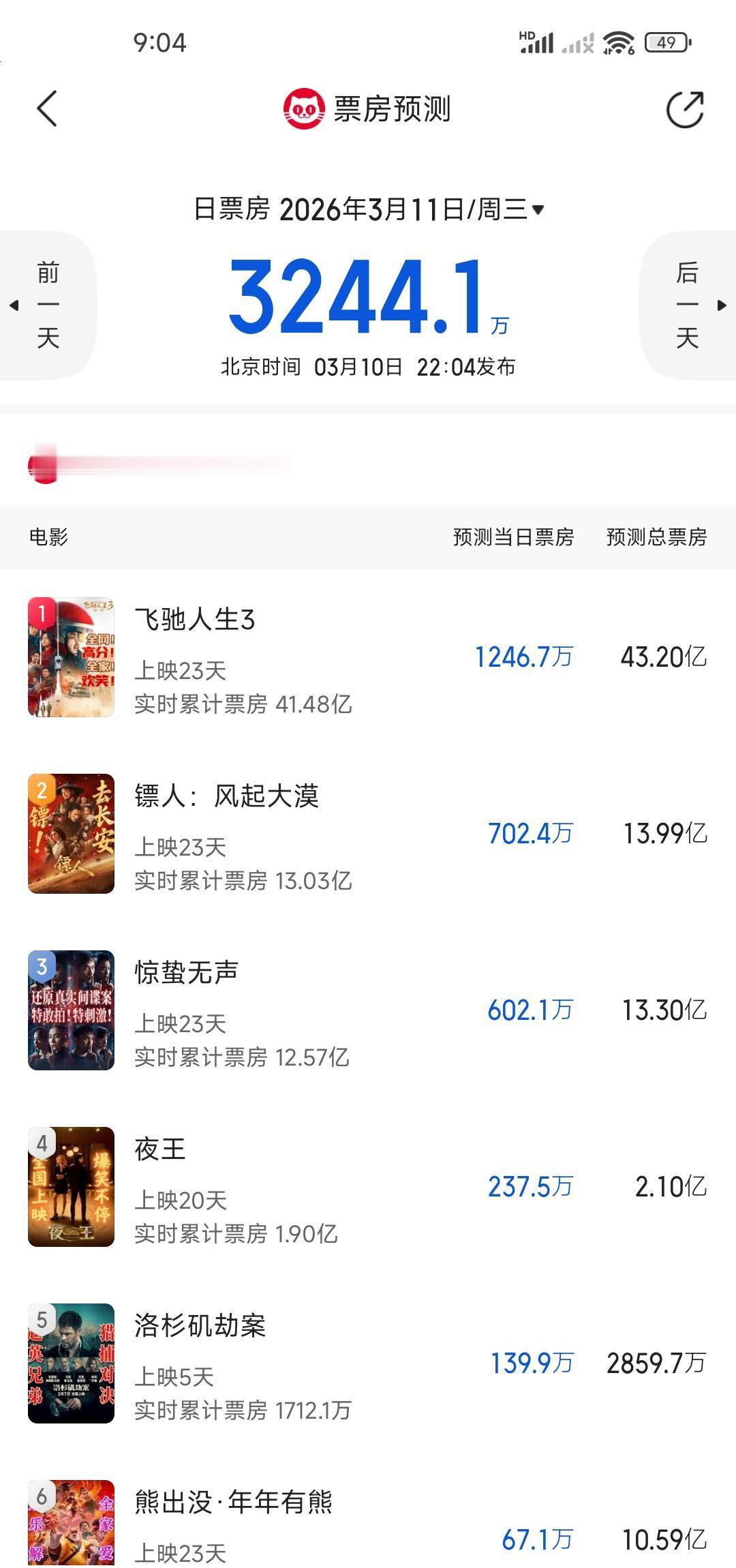The image size is (736, 1568).
Task: Click the left arrow beside 前一天
Action: pyautogui.click(x=15, y=306)
